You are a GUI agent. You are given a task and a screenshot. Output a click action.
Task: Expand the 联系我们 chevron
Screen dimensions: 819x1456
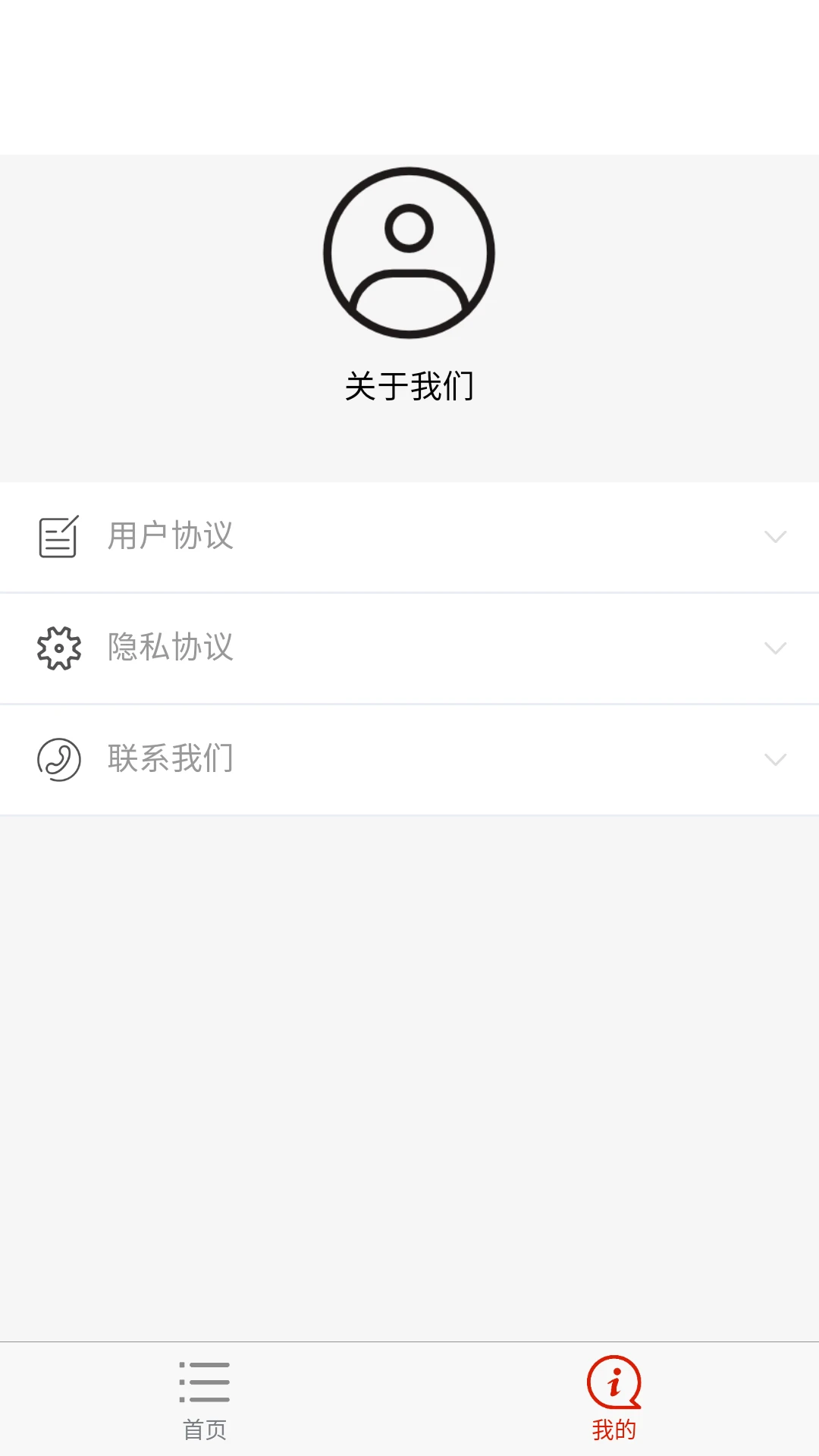[775, 759]
